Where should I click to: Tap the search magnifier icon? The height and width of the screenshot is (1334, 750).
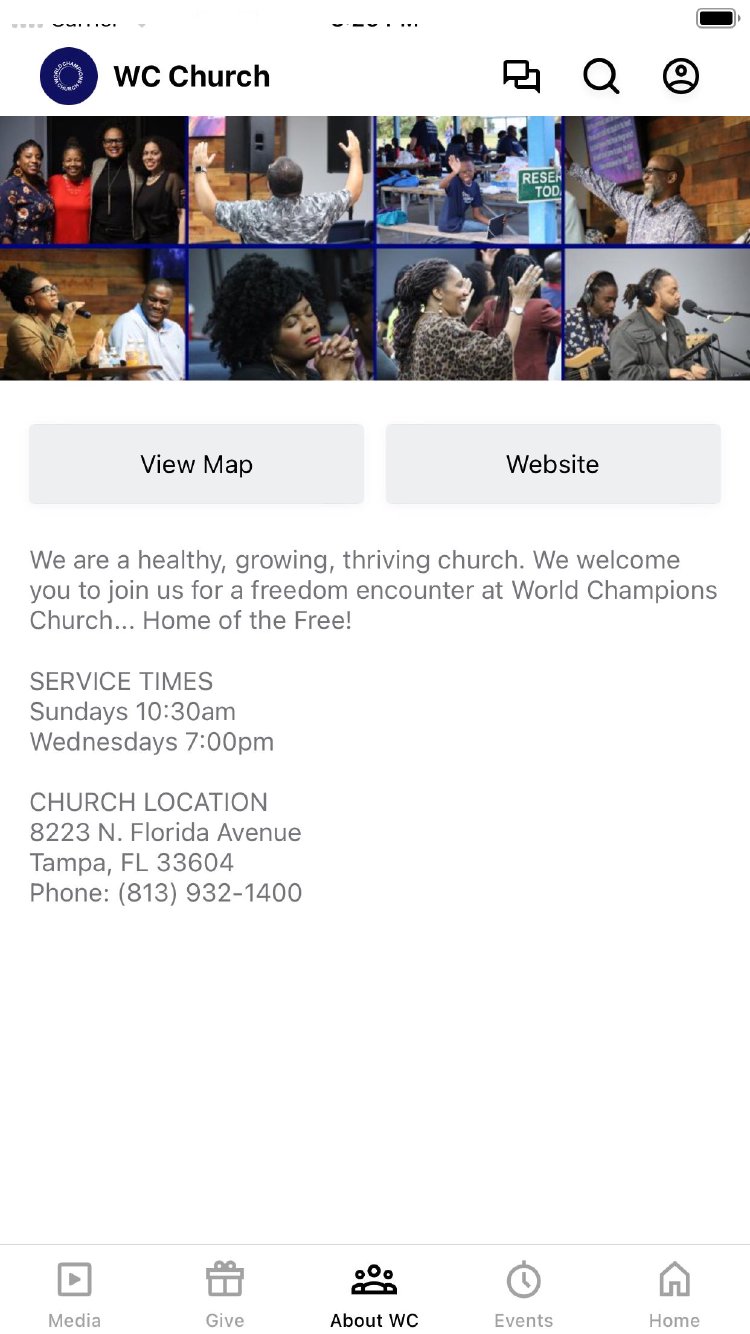(x=601, y=77)
